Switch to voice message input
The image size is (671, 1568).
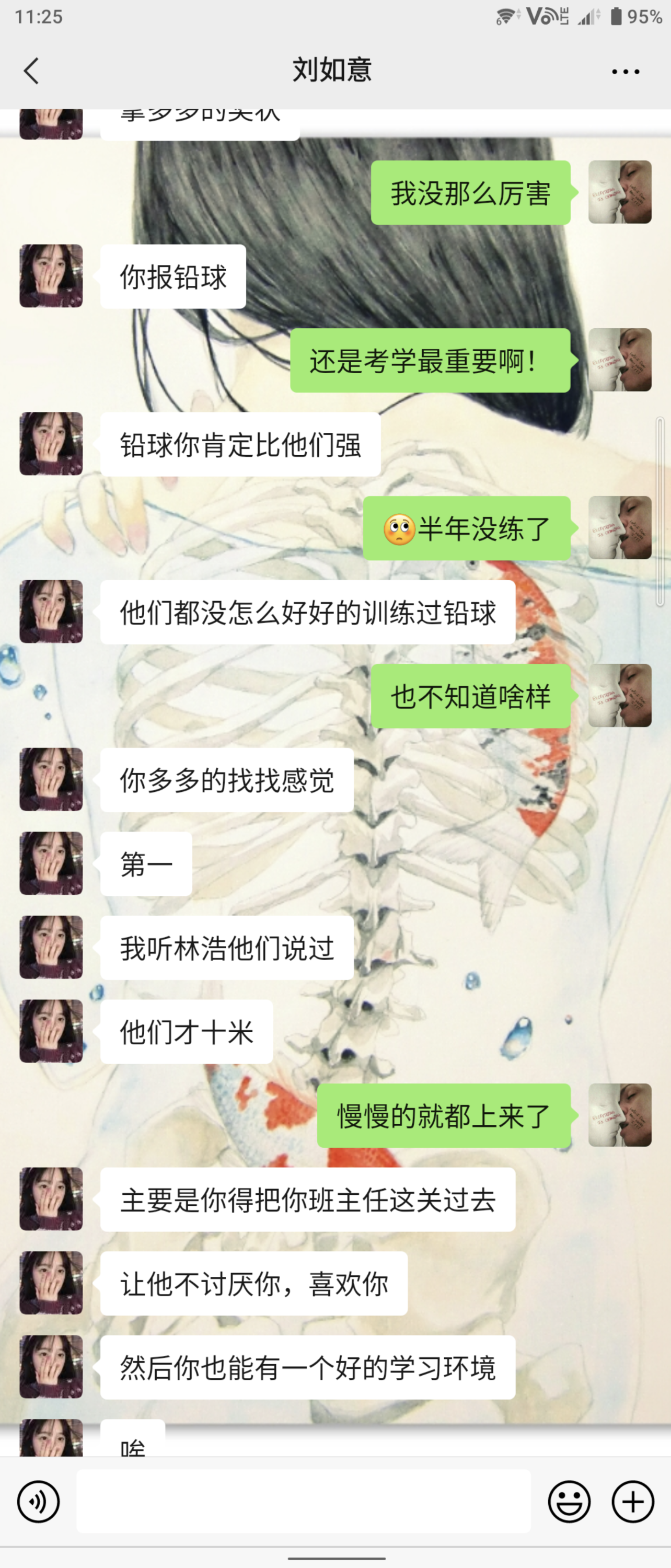click(38, 1501)
